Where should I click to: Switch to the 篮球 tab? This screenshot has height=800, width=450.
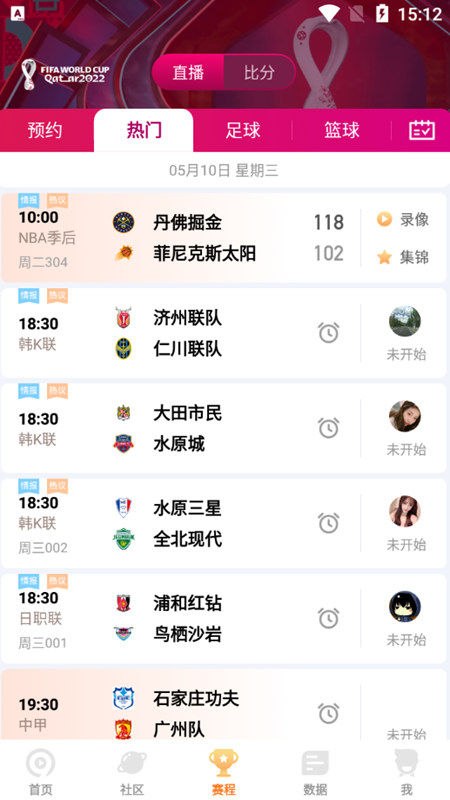(x=342, y=130)
